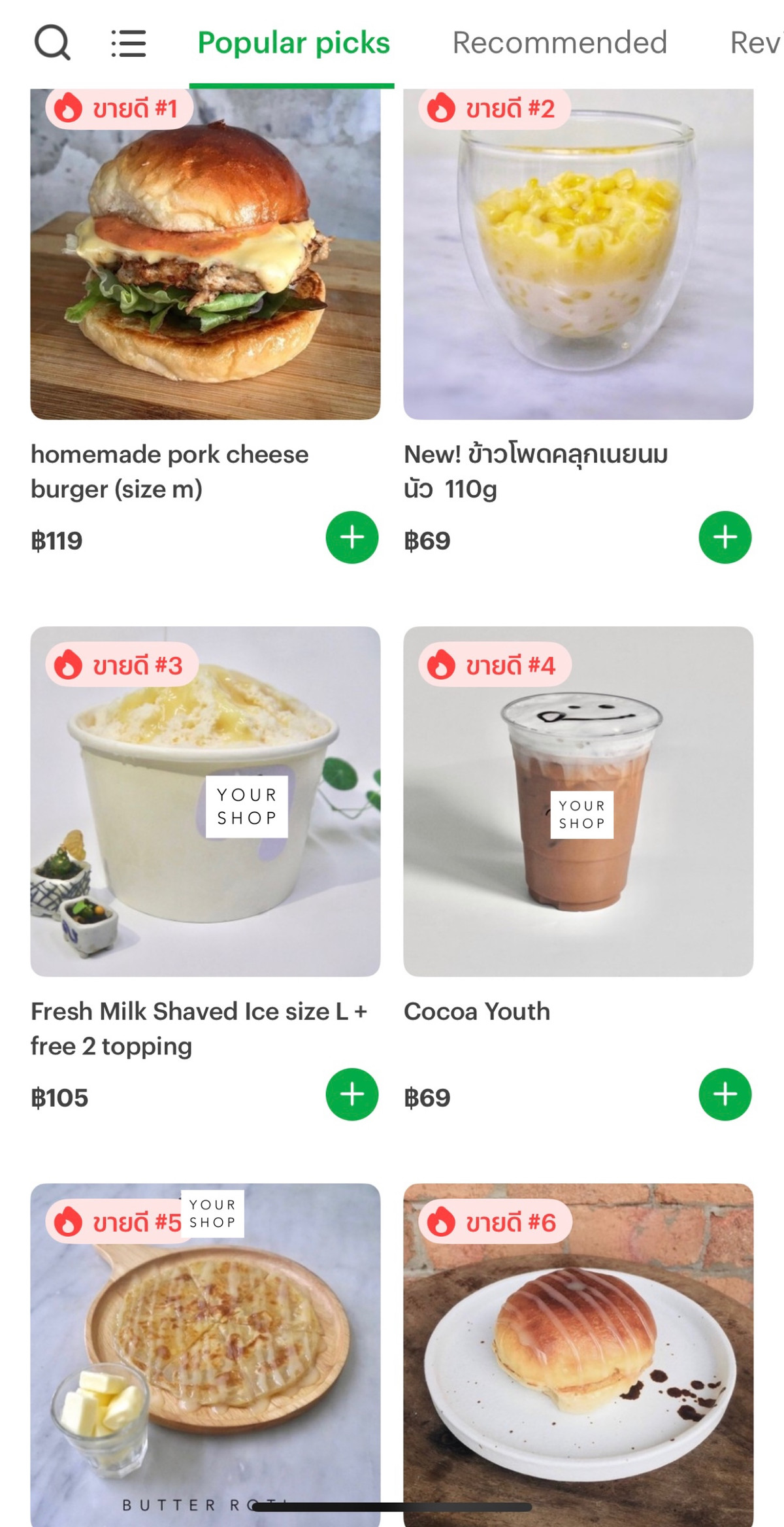
Task: Open the homemade pork cheese burger item
Action: 205,255
